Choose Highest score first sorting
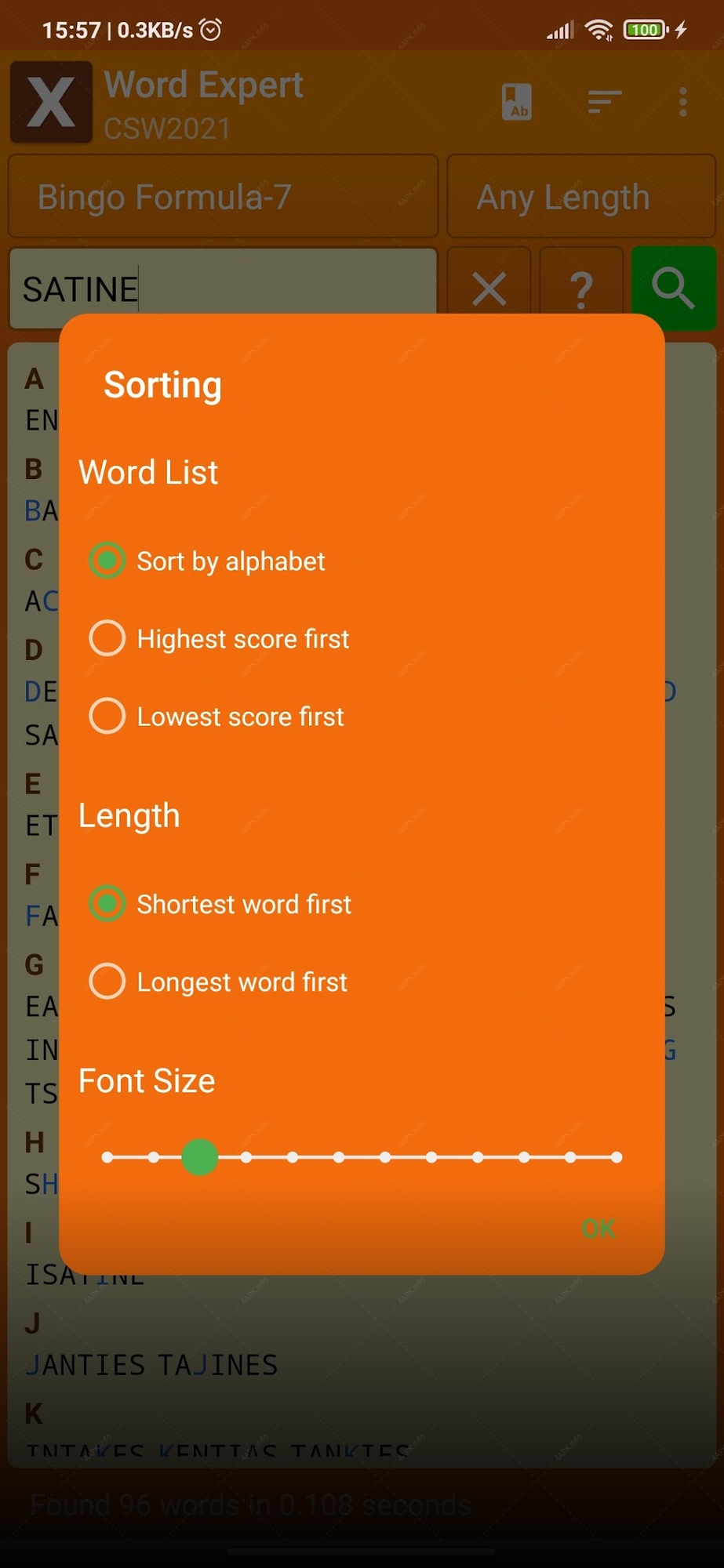 (220, 639)
